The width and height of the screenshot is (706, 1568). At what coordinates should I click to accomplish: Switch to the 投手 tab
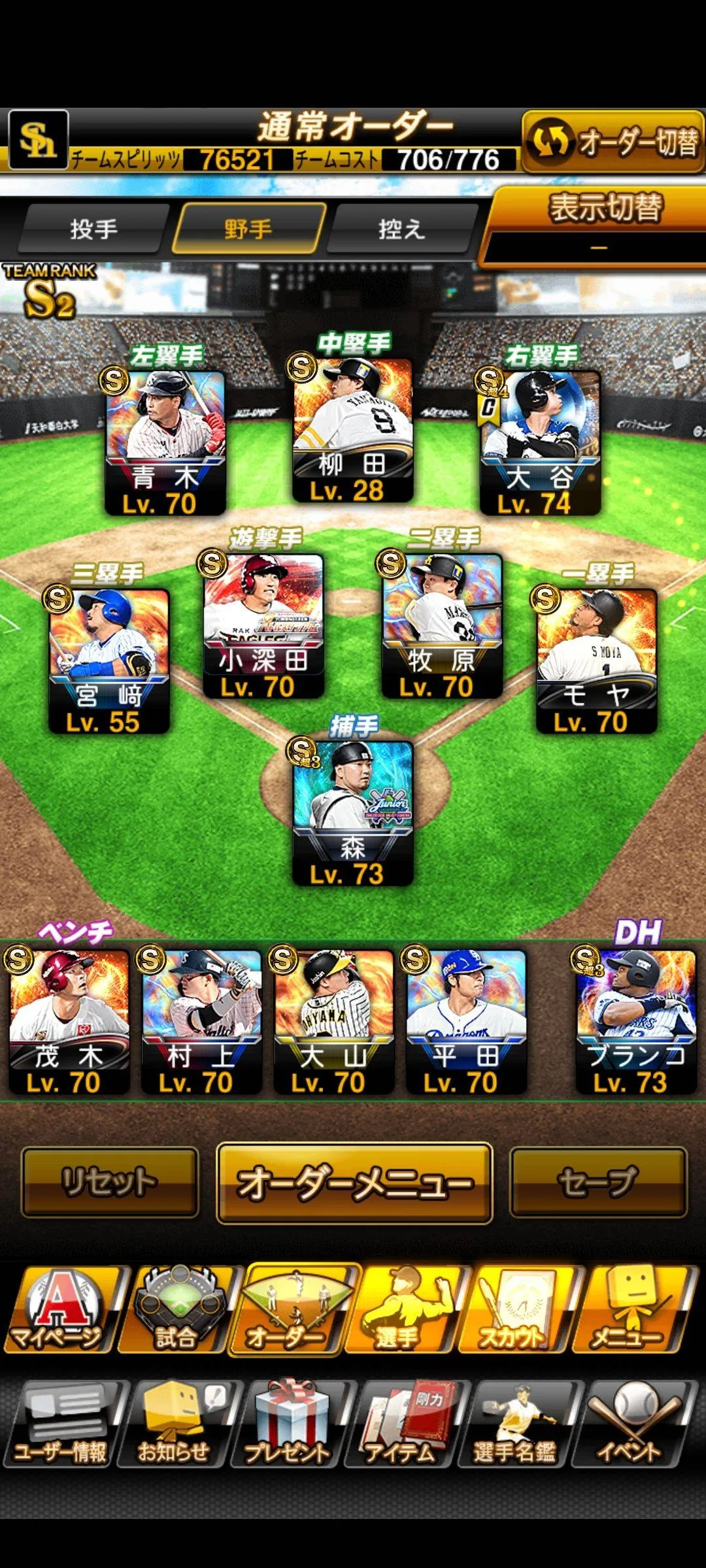click(93, 229)
